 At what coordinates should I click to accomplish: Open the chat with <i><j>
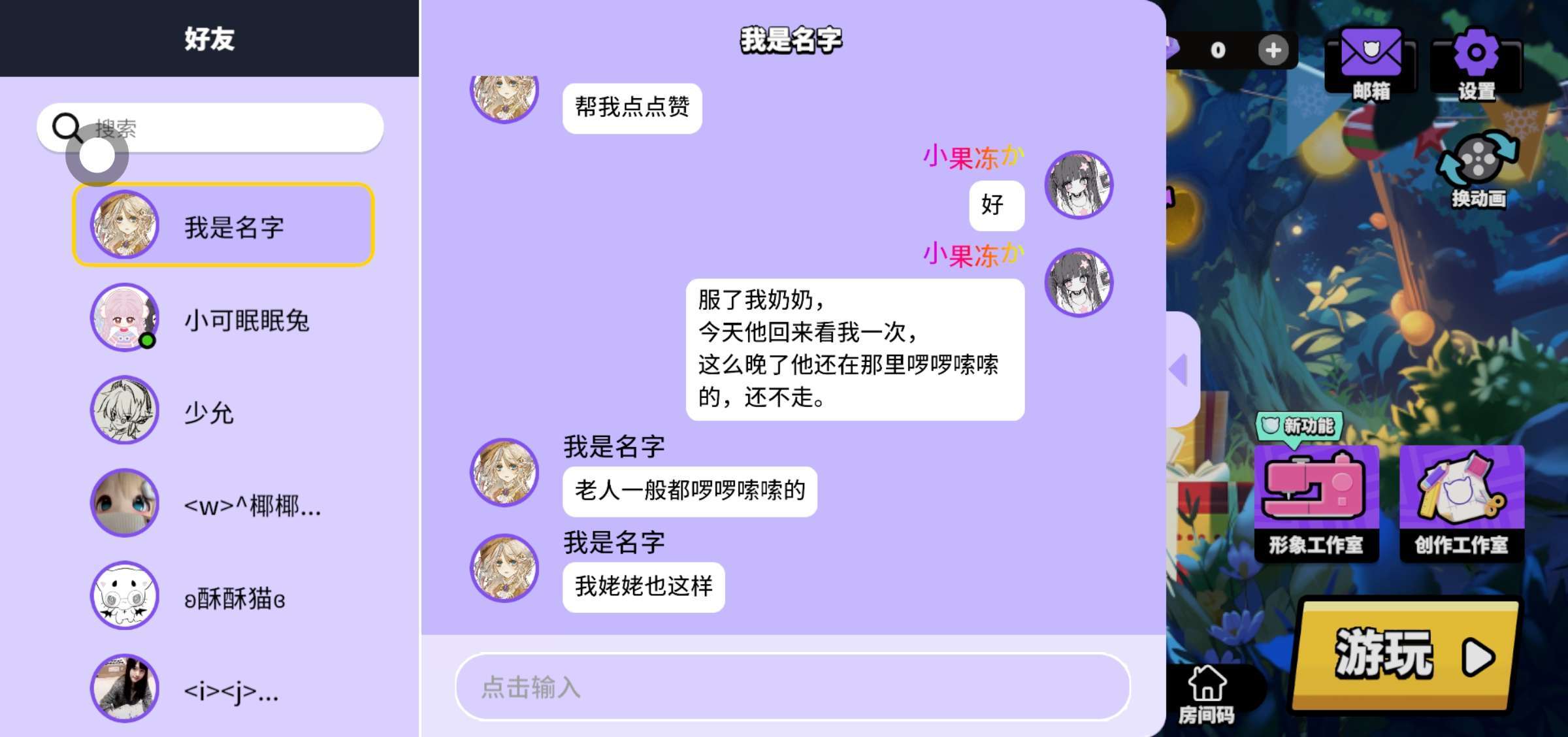point(223,690)
